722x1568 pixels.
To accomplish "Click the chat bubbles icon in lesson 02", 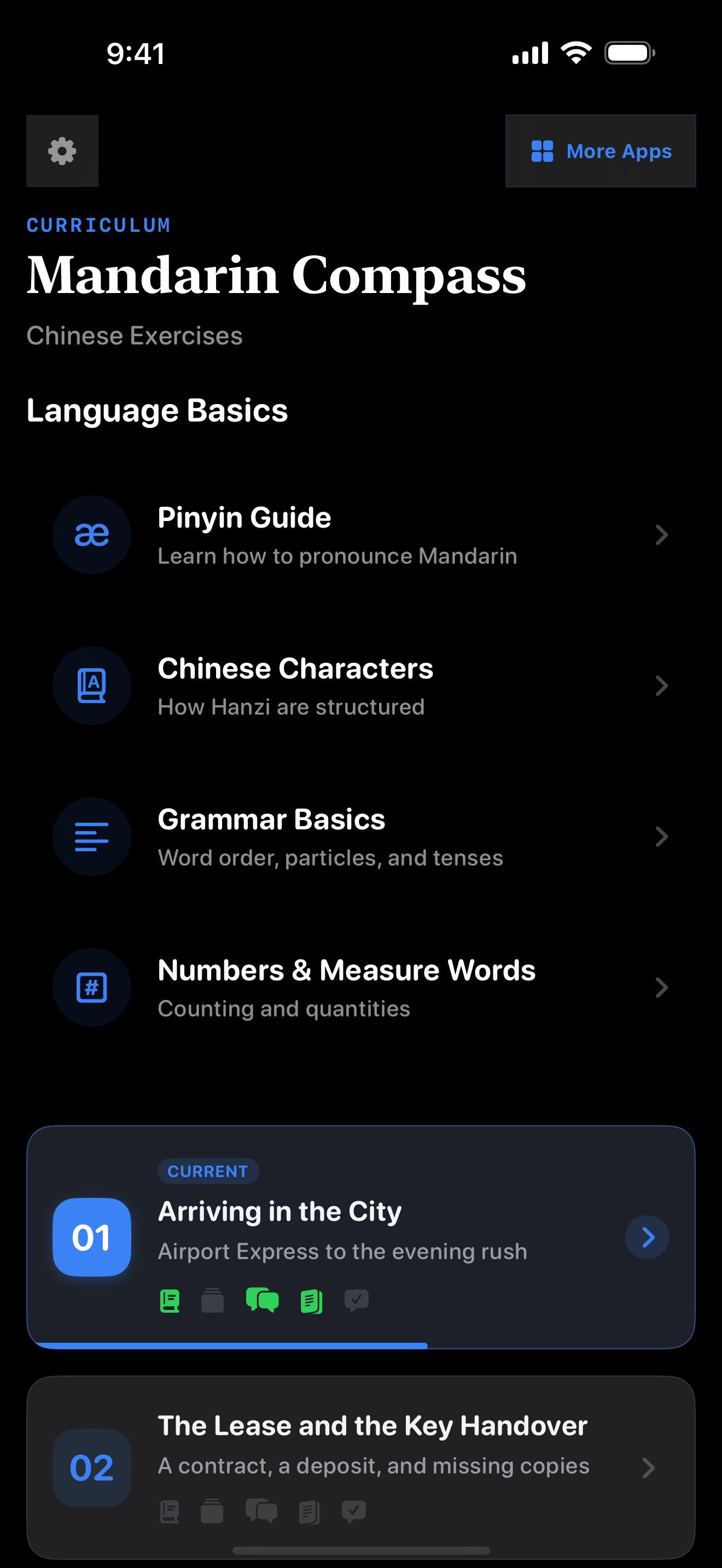I will [x=262, y=1511].
